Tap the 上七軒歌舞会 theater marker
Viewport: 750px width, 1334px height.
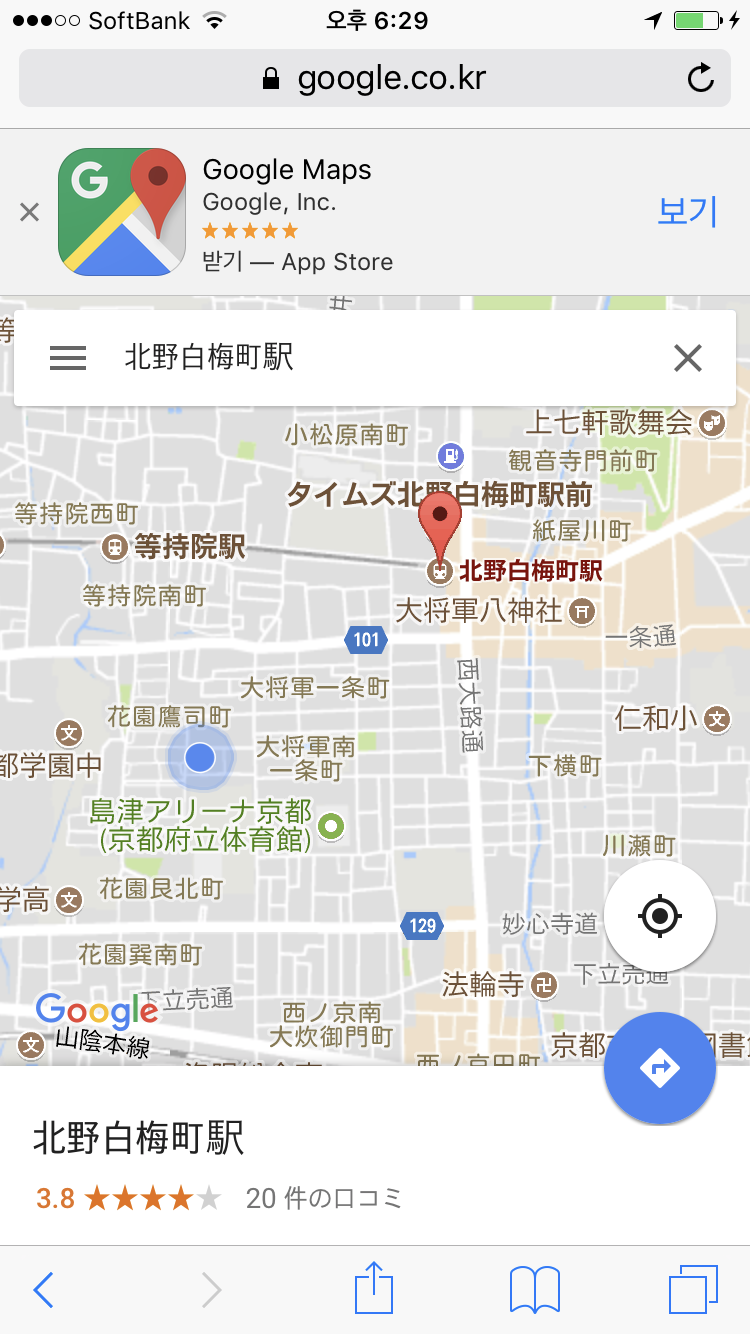pos(712,423)
